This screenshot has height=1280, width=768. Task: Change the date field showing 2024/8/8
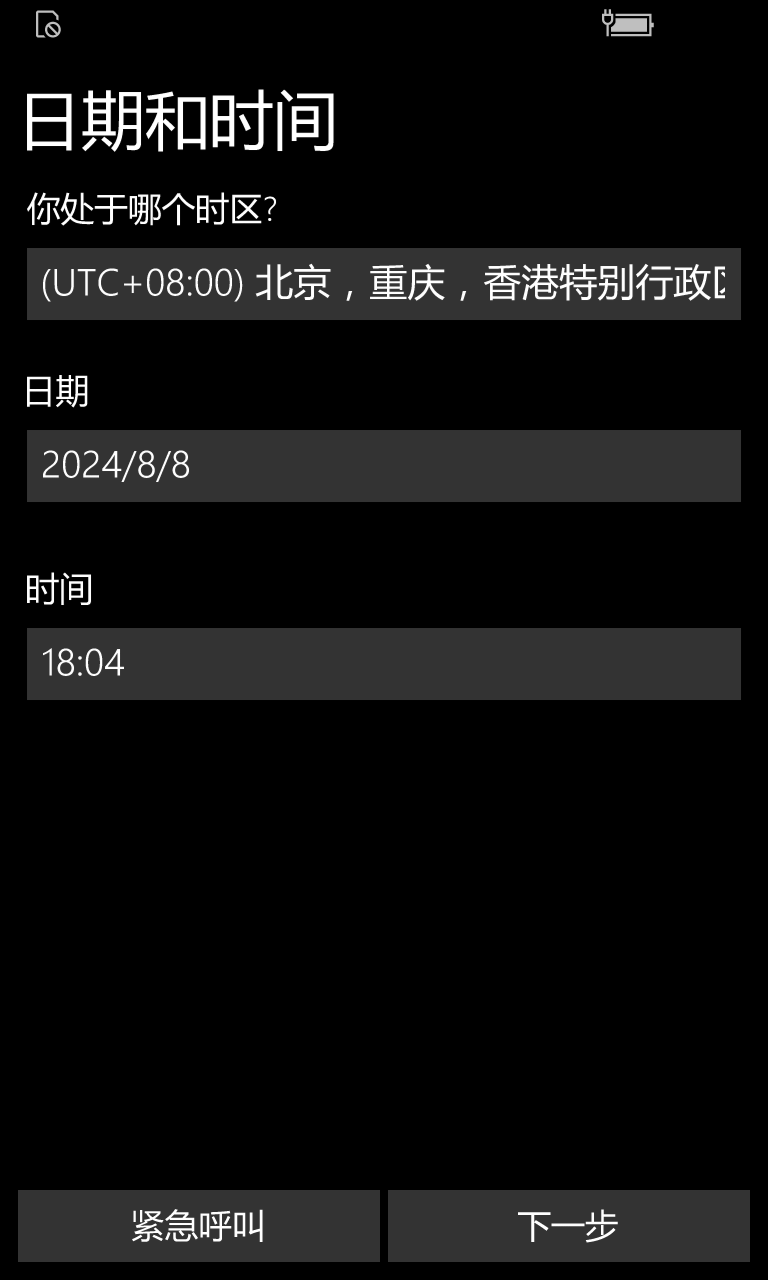click(x=384, y=466)
